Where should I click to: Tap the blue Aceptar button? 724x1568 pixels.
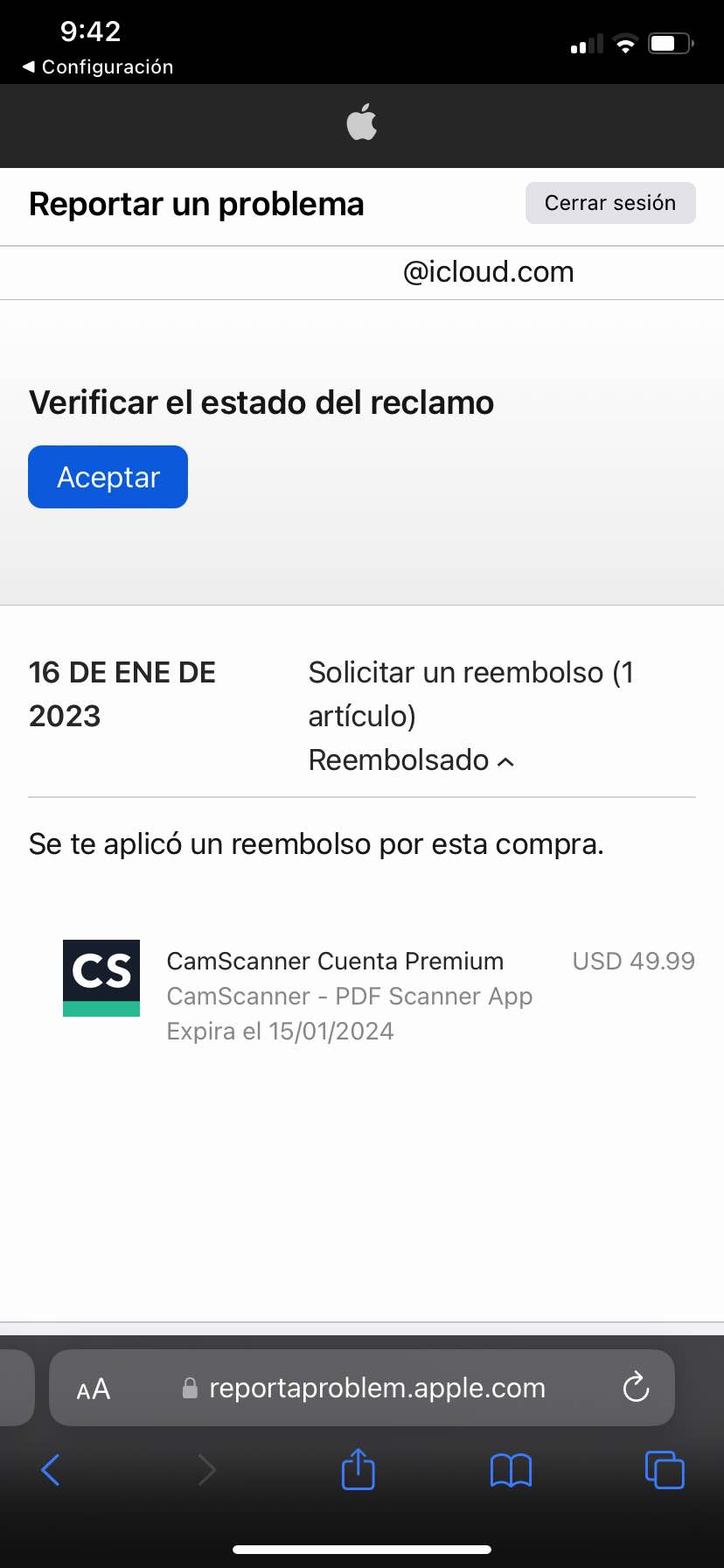point(108,477)
